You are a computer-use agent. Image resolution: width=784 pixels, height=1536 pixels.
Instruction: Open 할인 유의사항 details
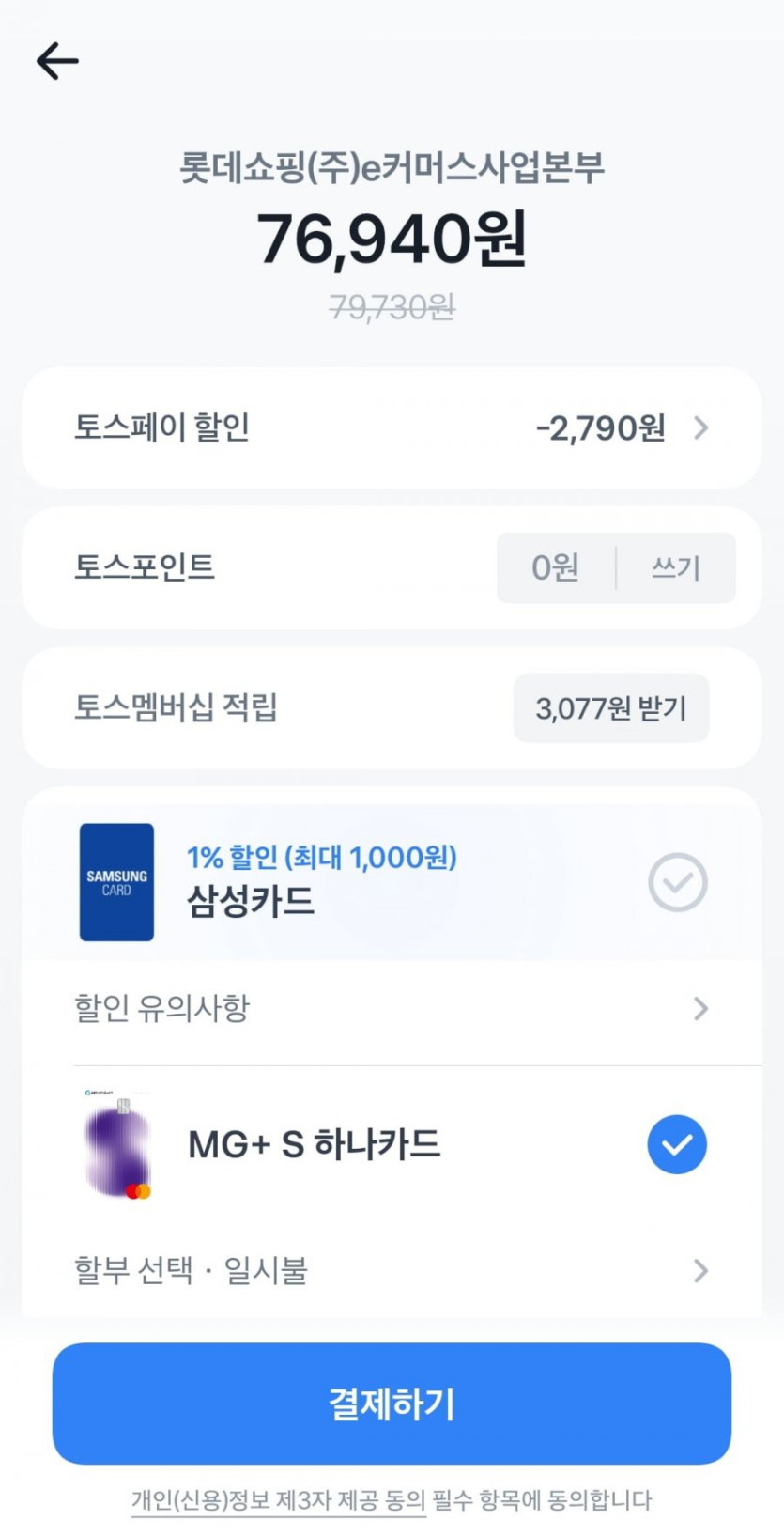coord(392,1009)
